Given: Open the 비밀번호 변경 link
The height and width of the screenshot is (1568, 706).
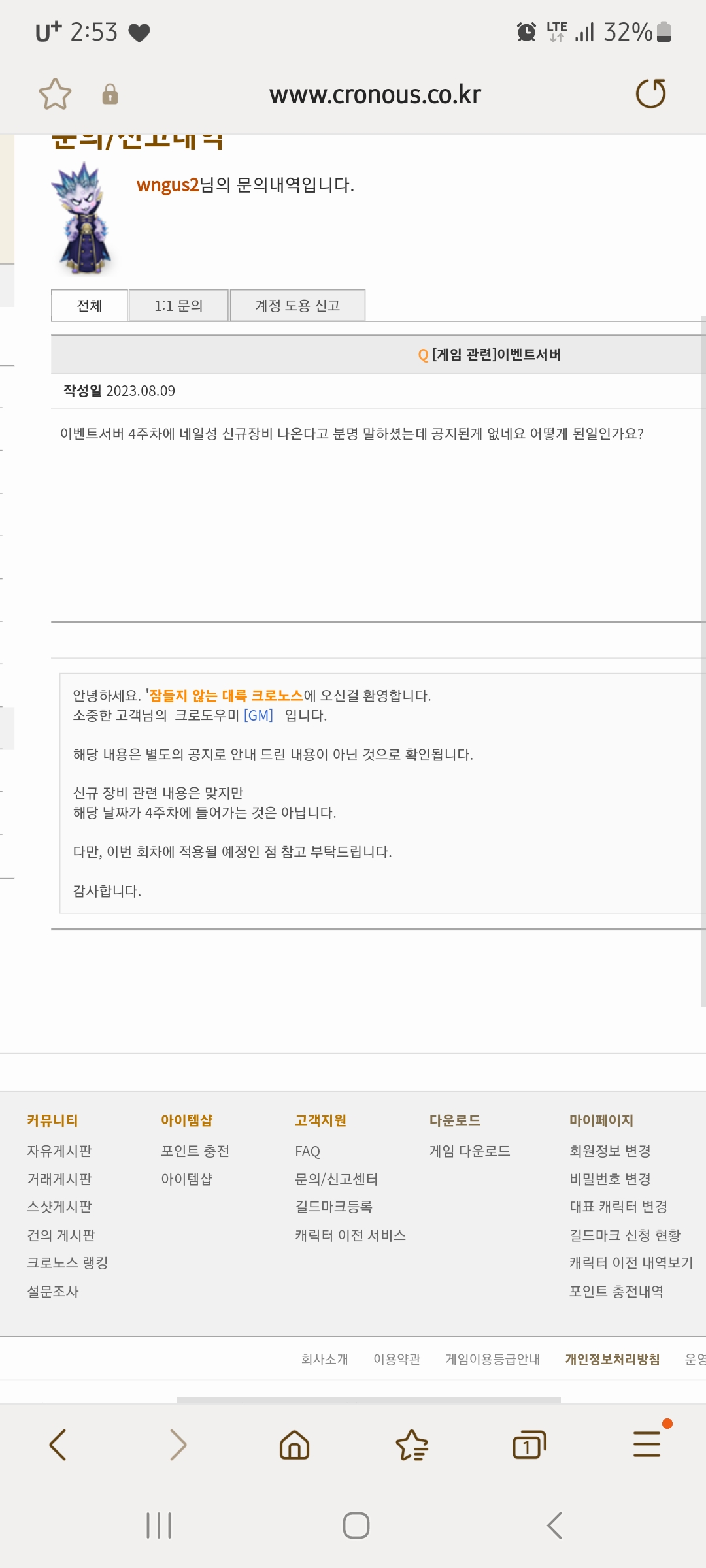Looking at the screenshot, I should (x=610, y=1179).
